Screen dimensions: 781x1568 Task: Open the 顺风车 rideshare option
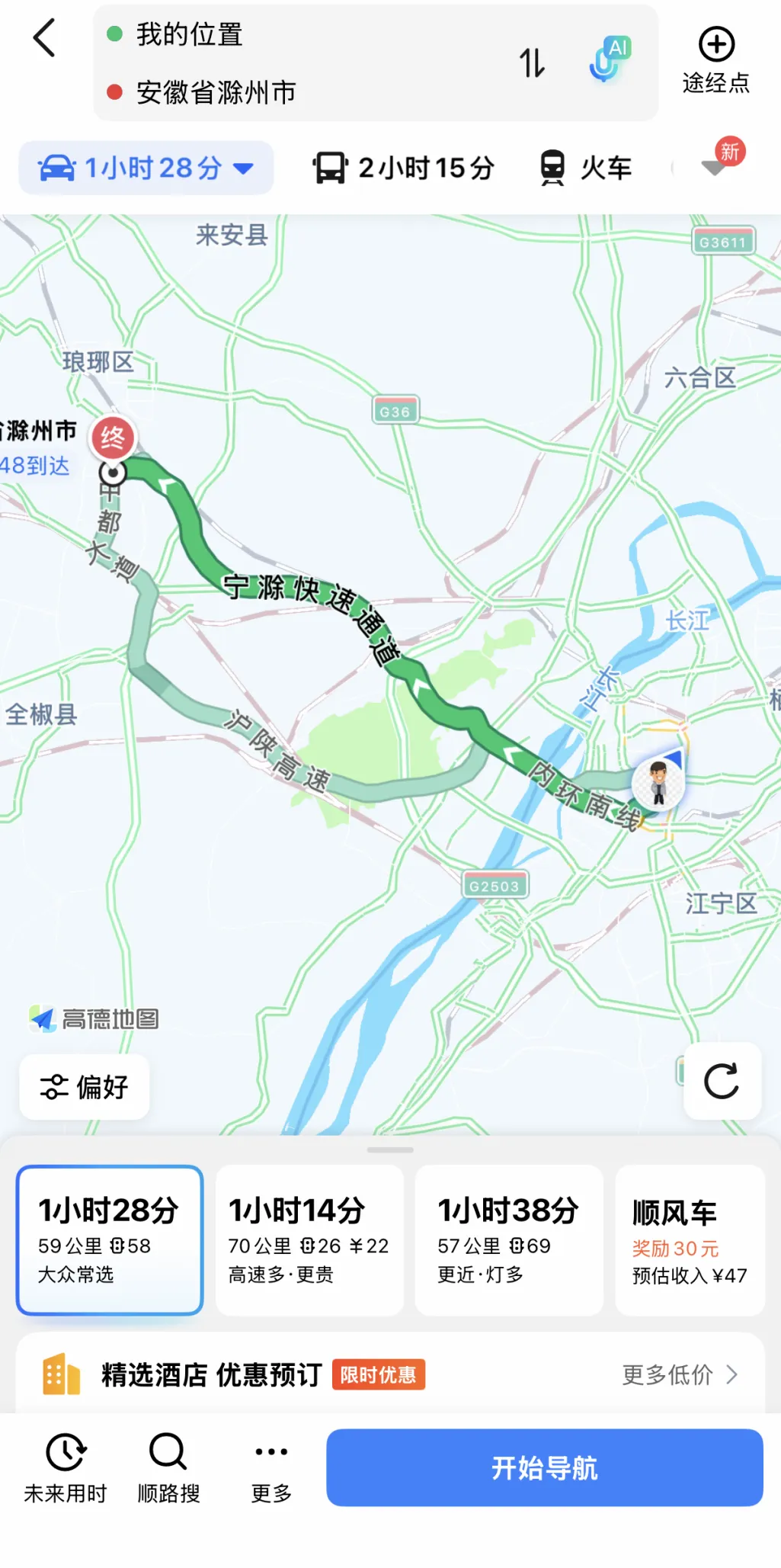[690, 1239]
